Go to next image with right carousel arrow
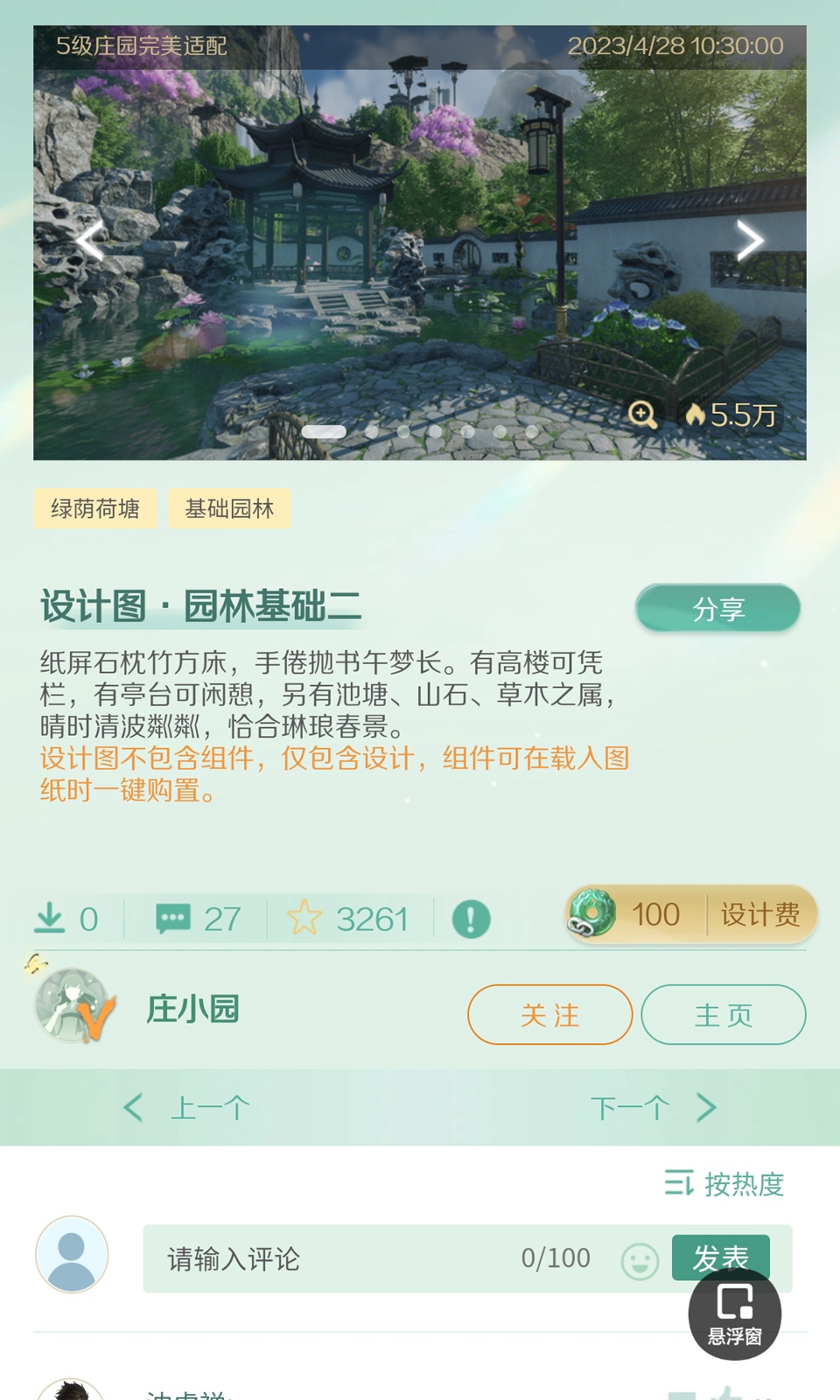This screenshot has width=840, height=1400. (x=750, y=238)
